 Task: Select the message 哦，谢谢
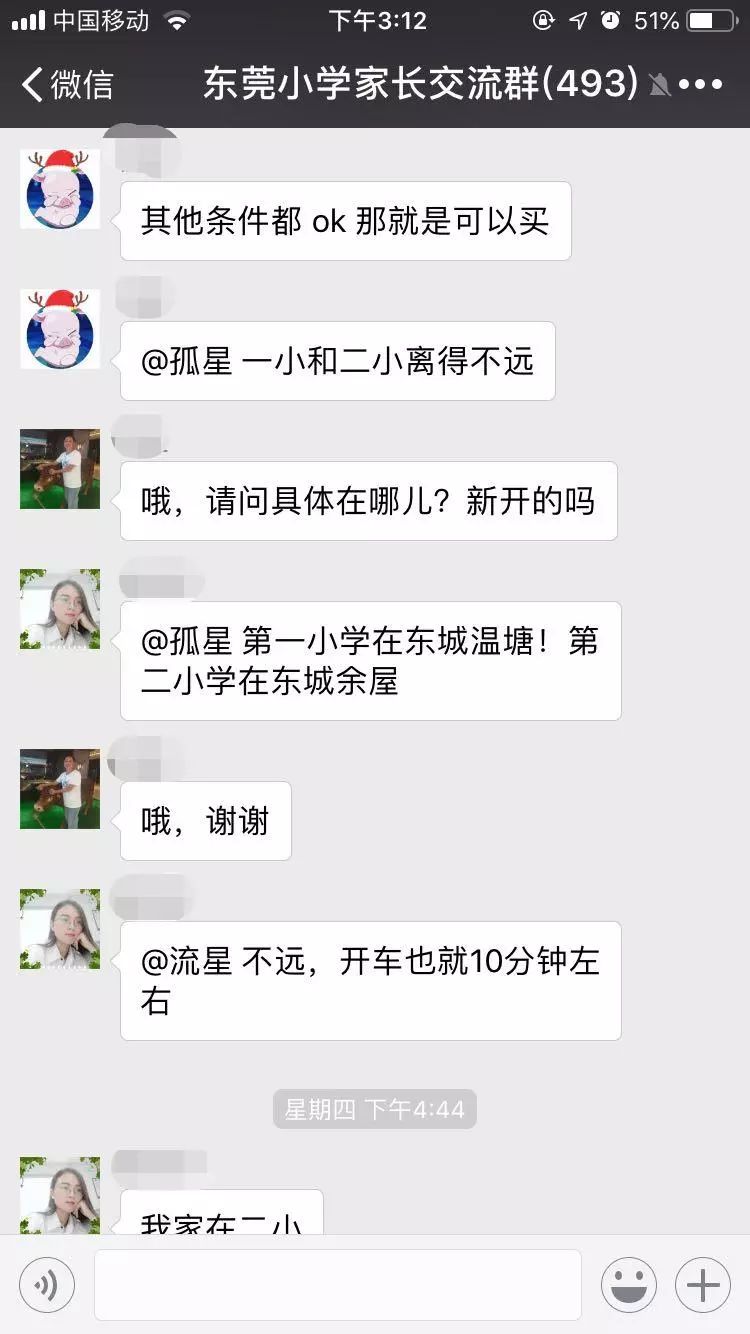pyautogui.click(x=204, y=820)
